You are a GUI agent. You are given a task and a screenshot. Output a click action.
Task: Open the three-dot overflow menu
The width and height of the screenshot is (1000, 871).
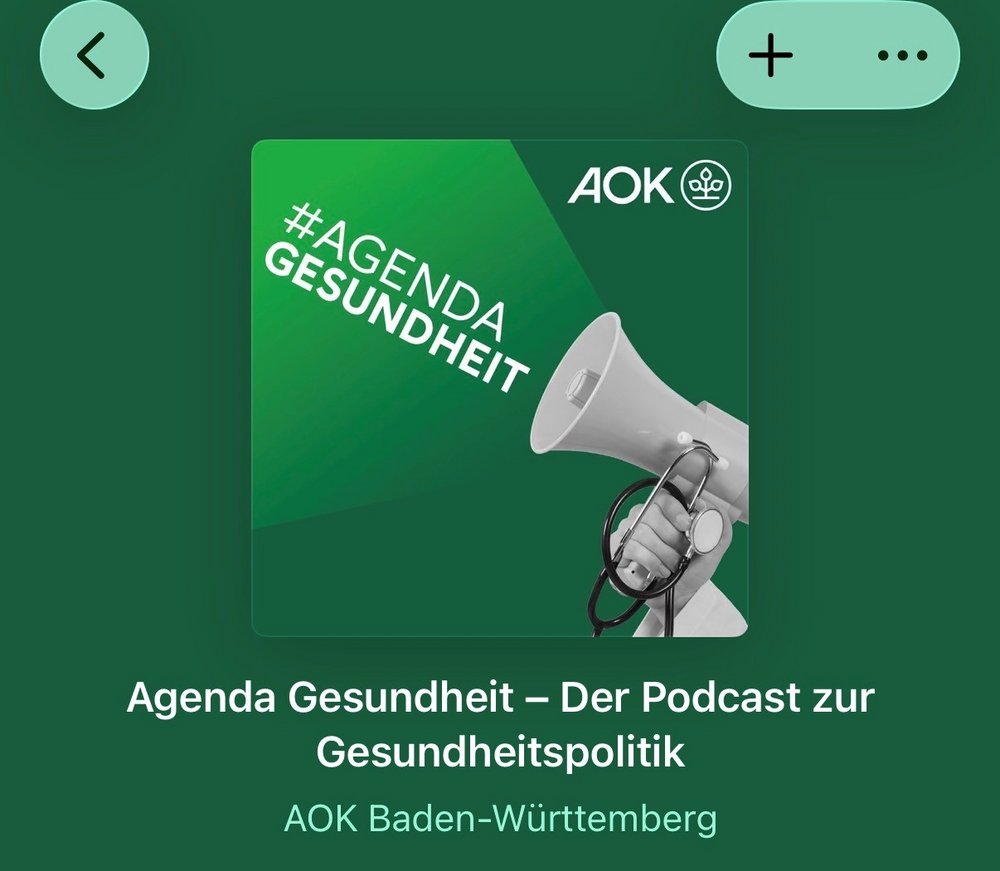point(901,56)
